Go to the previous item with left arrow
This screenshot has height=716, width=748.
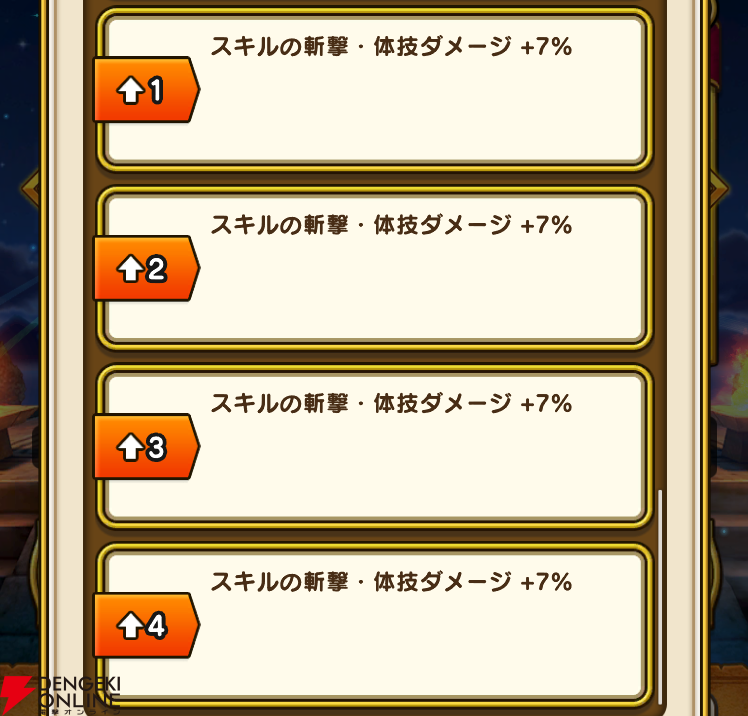(x=31, y=187)
